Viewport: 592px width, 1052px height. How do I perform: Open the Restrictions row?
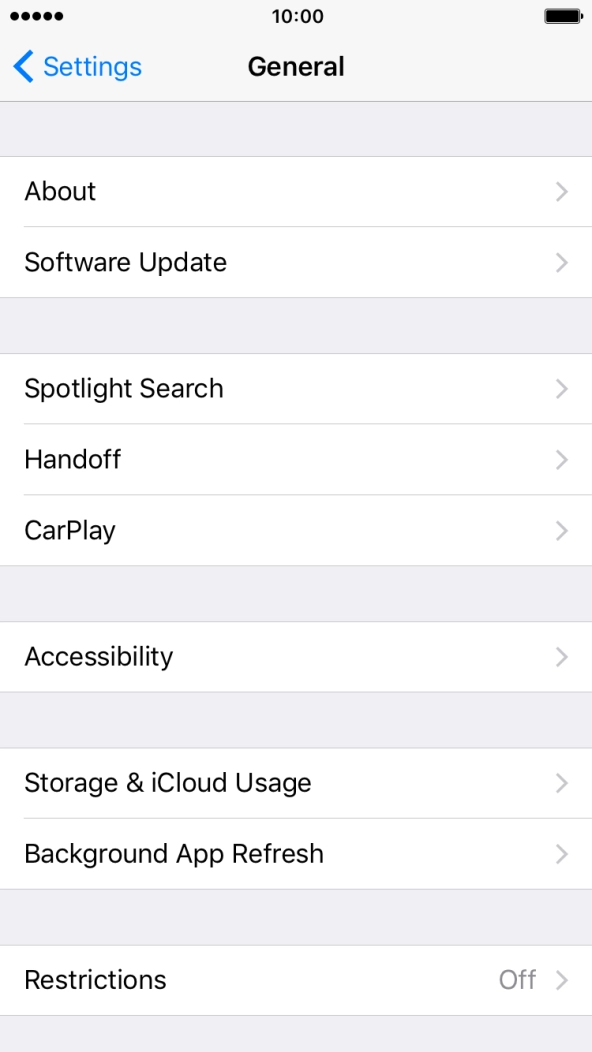pos(296,980)
